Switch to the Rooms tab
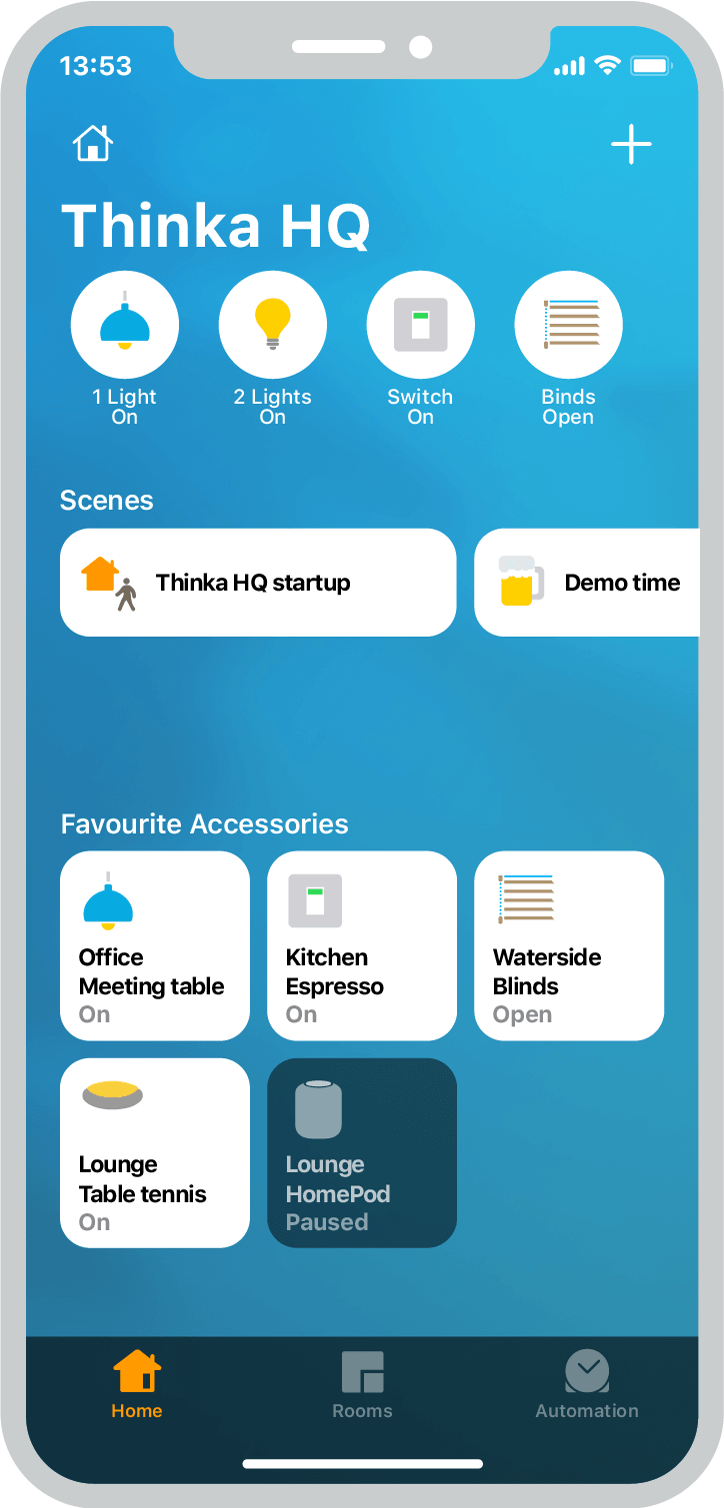 (x=362, y=1385)
